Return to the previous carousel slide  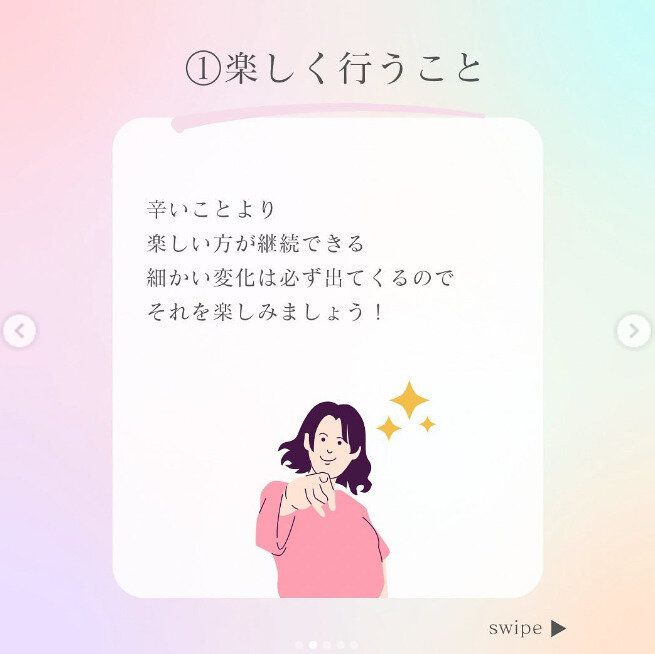(x=19, y=330)
